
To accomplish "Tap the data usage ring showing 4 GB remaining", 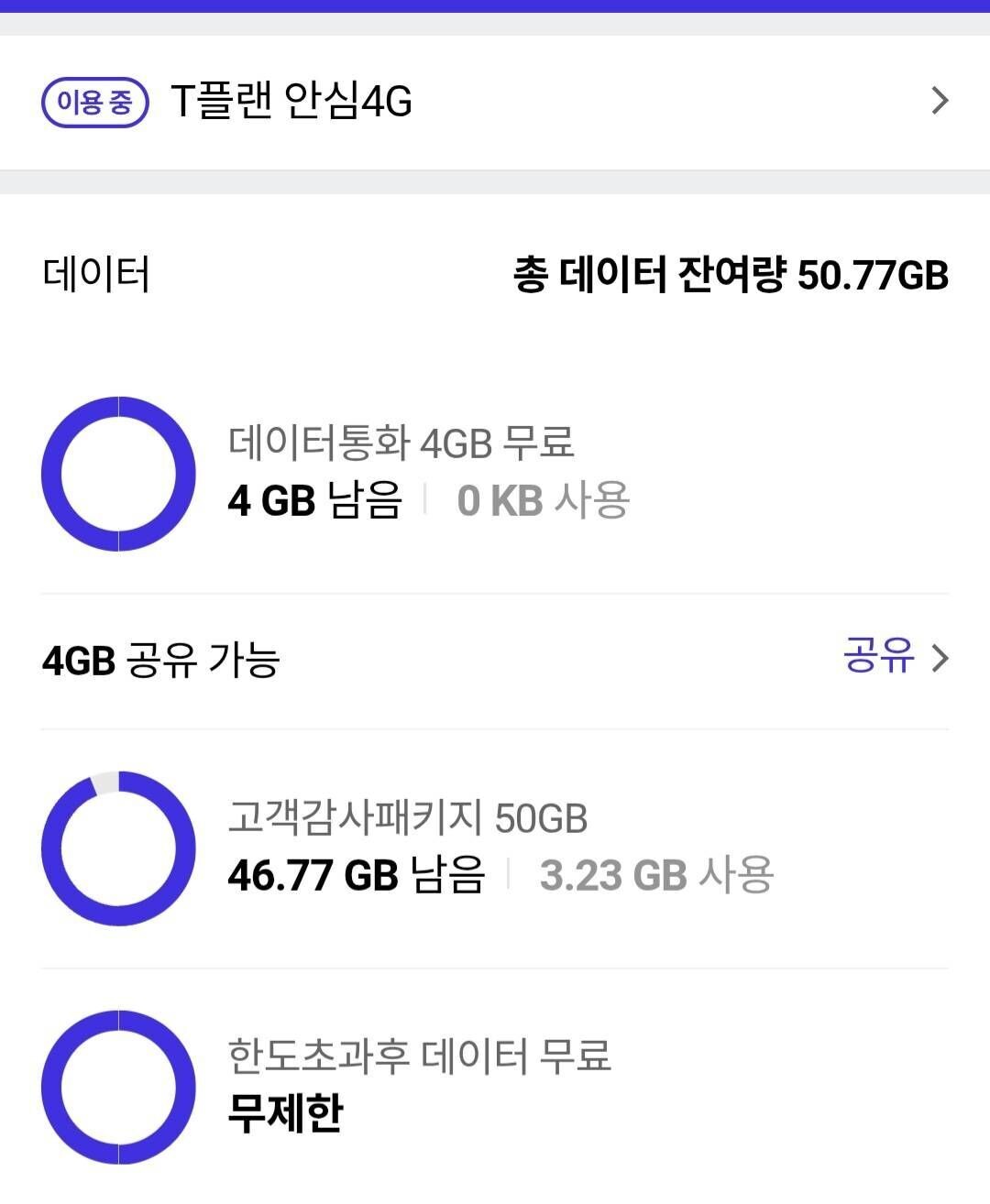I will [x=117, y=473].
